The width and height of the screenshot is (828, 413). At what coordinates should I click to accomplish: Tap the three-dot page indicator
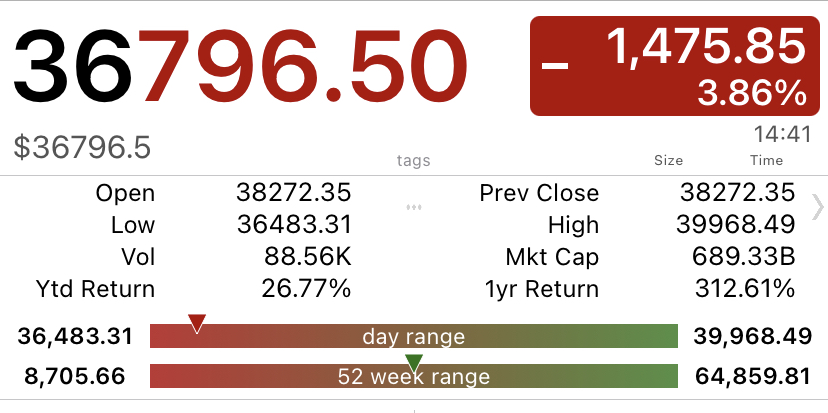click(x=413, y=208)
